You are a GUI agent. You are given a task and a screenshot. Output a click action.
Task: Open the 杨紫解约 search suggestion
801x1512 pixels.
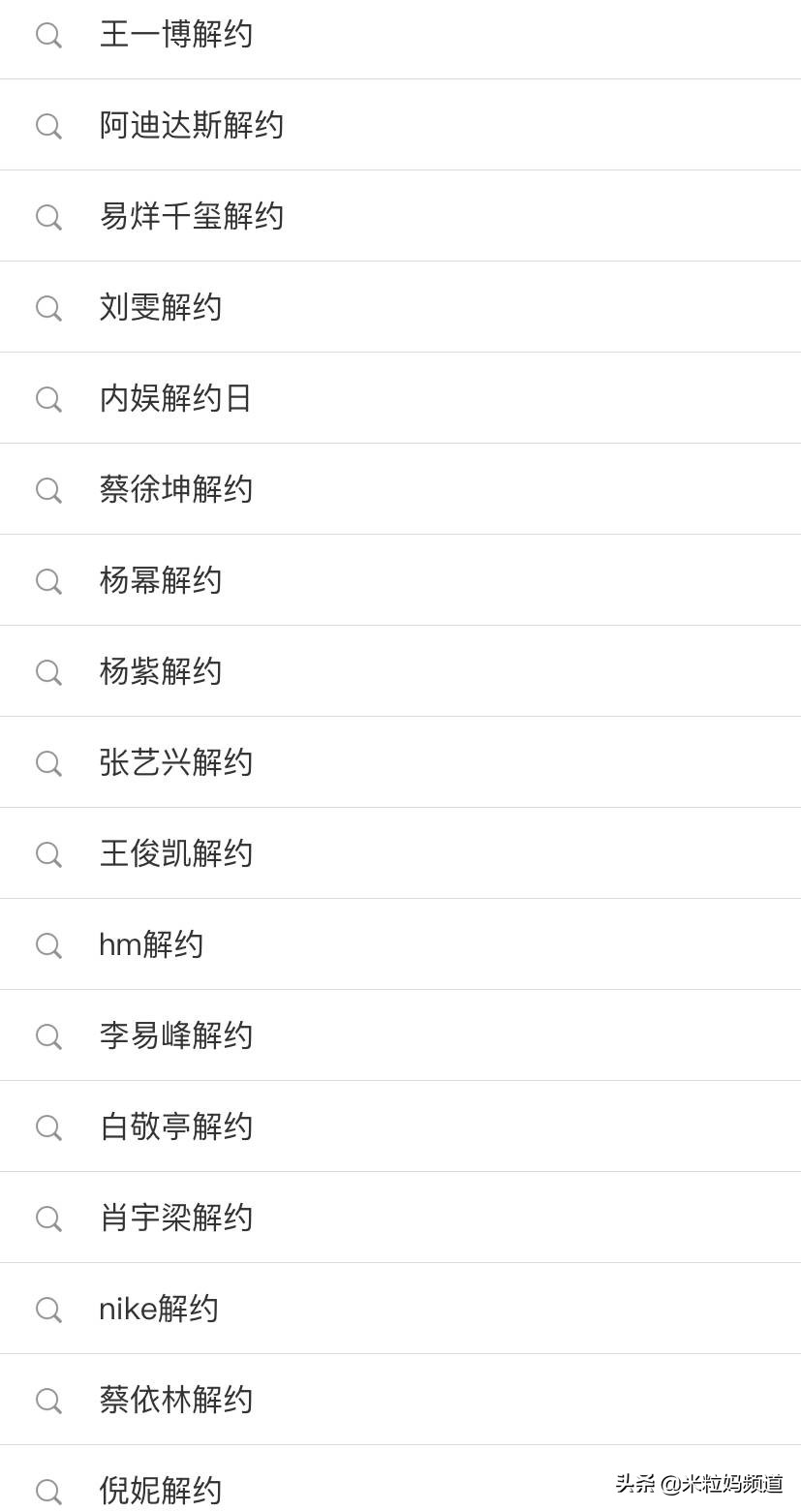coord(161,671)
